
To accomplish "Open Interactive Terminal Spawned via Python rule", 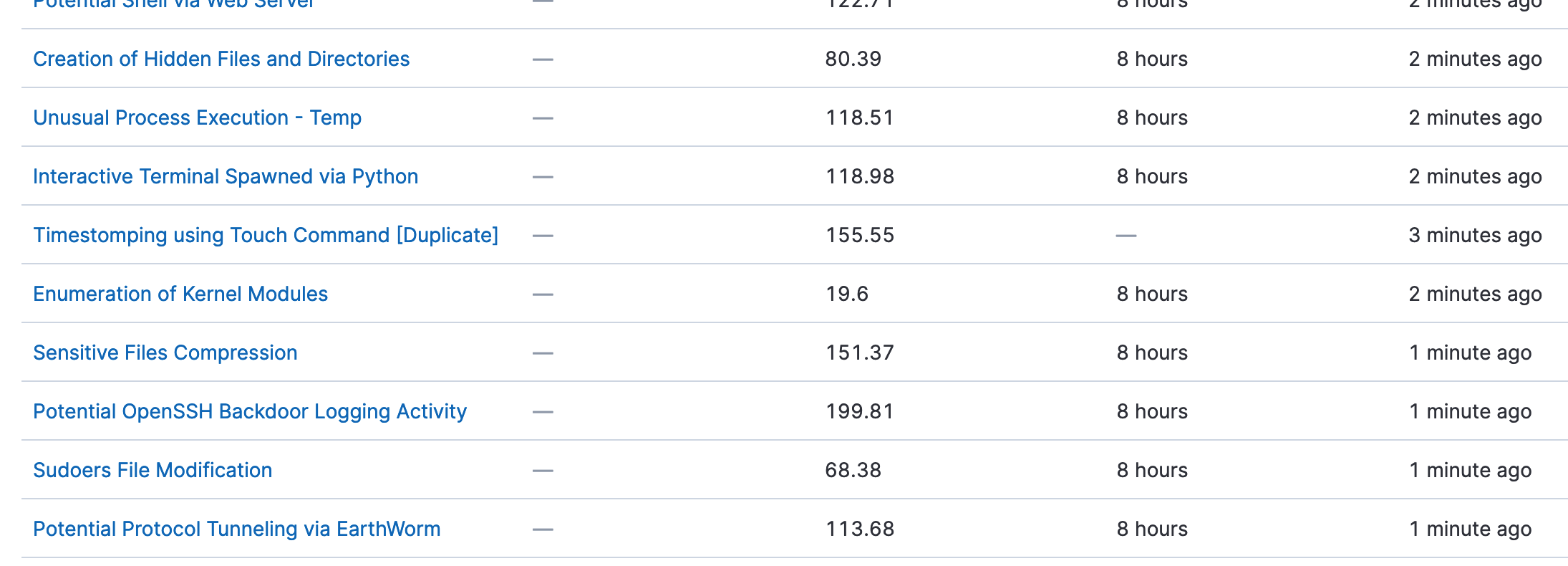I will click(226, 176).
